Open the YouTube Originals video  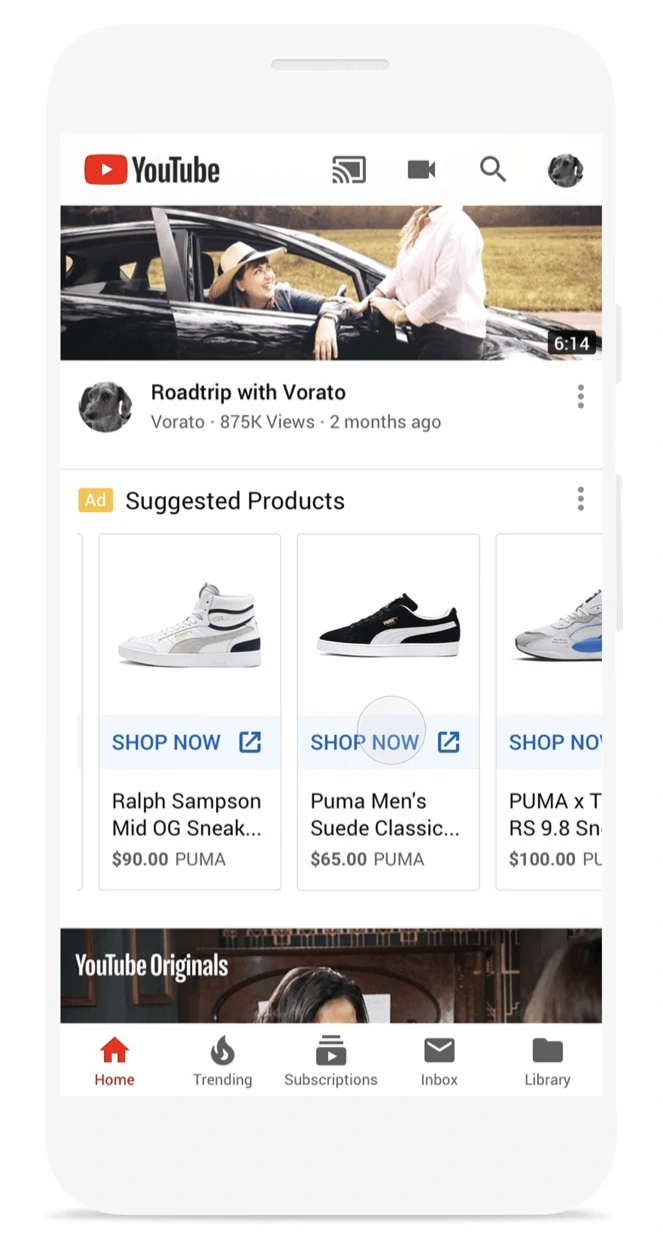coord(331,975)
